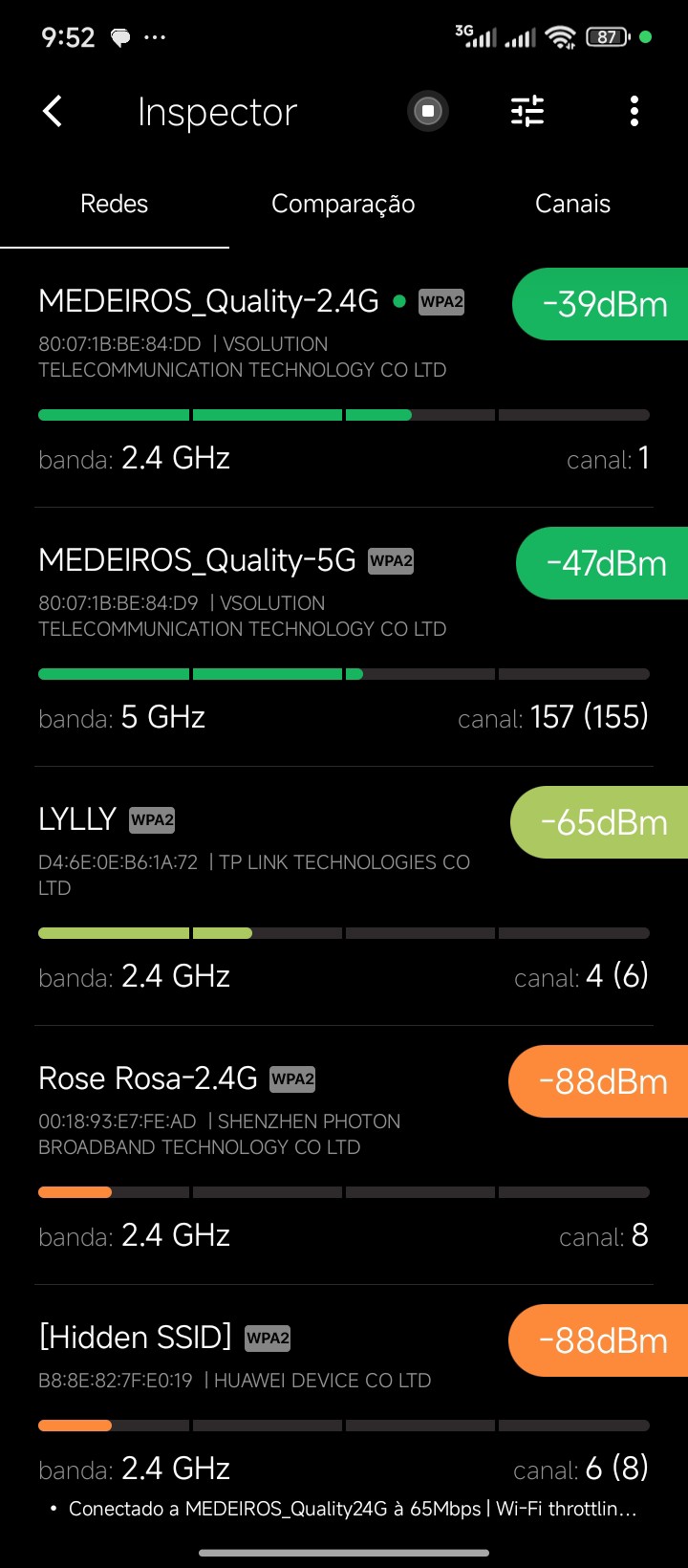Viewport: 688px width, 1568px height.
Task: Open the filter settings sliders
Action: pyautogui.click(x=527, y=112)
